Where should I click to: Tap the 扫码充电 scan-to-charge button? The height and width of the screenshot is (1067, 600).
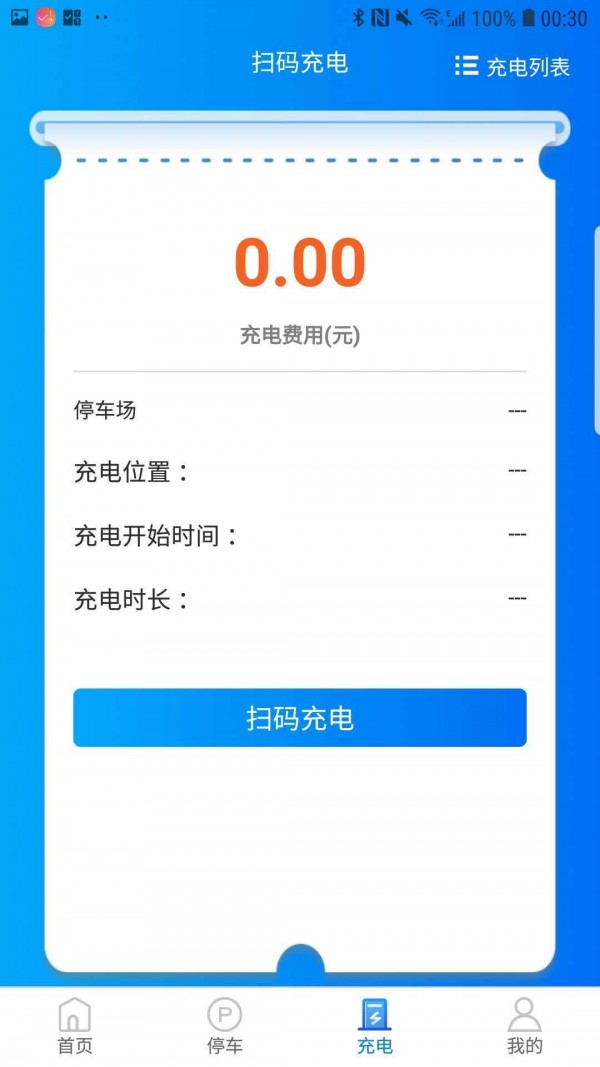point(299,718)
